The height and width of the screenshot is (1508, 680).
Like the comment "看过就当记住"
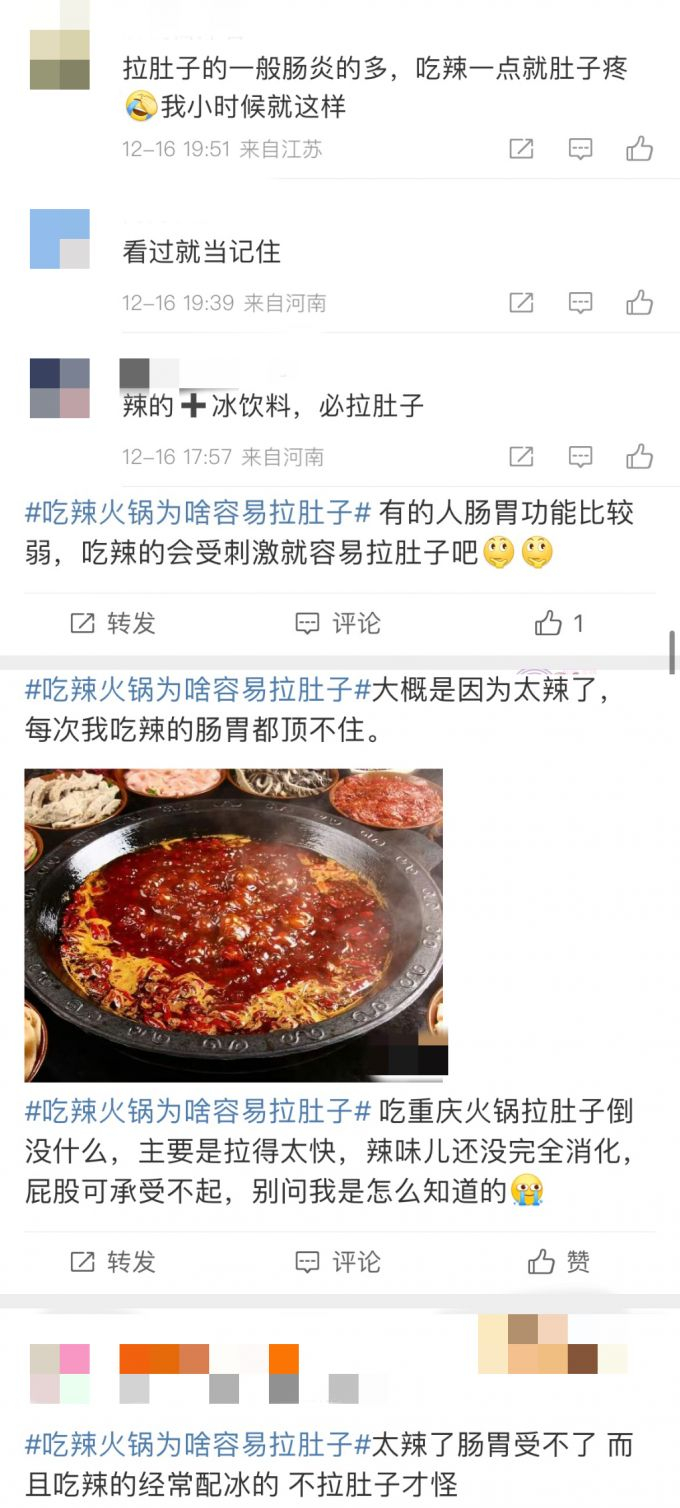tap(639, 302)
